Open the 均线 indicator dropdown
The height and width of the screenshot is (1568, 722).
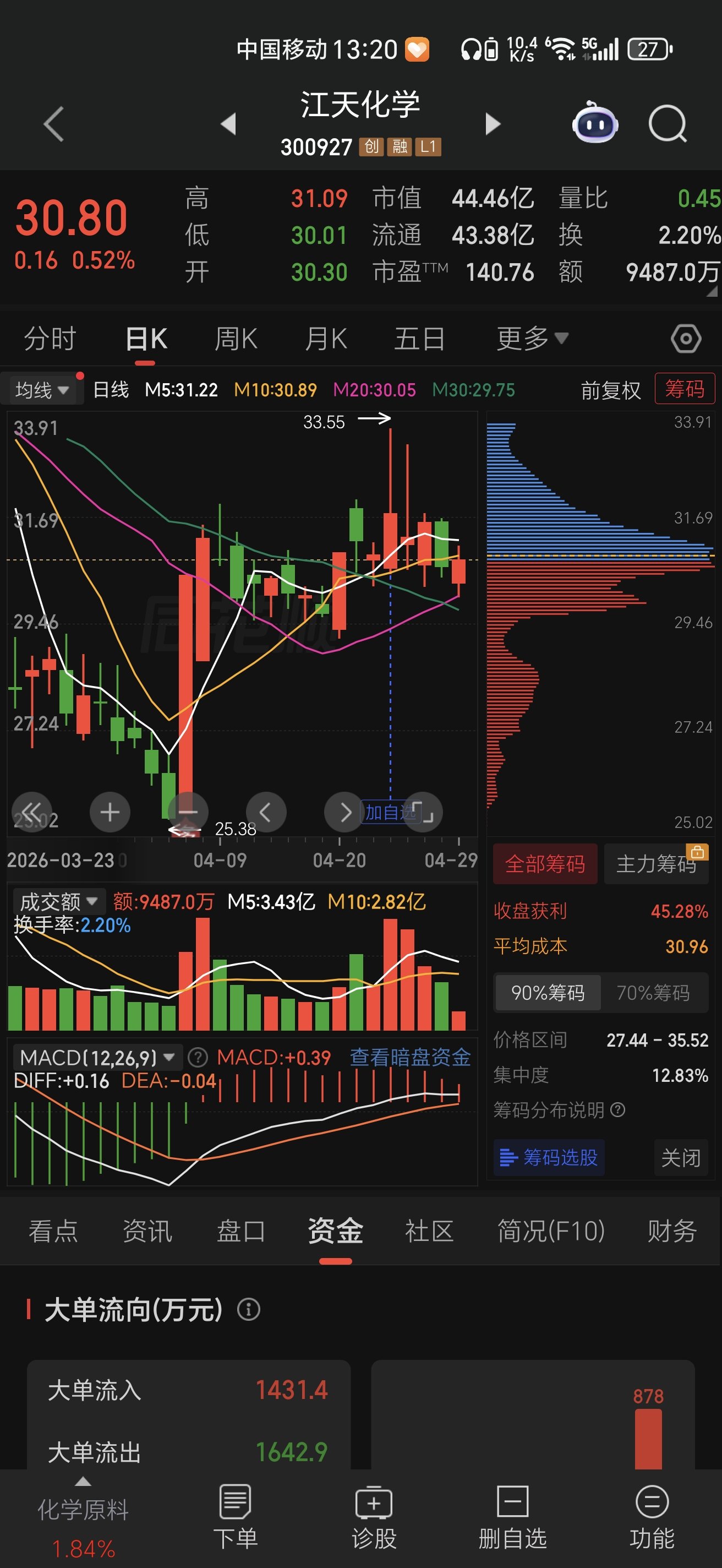41,390
